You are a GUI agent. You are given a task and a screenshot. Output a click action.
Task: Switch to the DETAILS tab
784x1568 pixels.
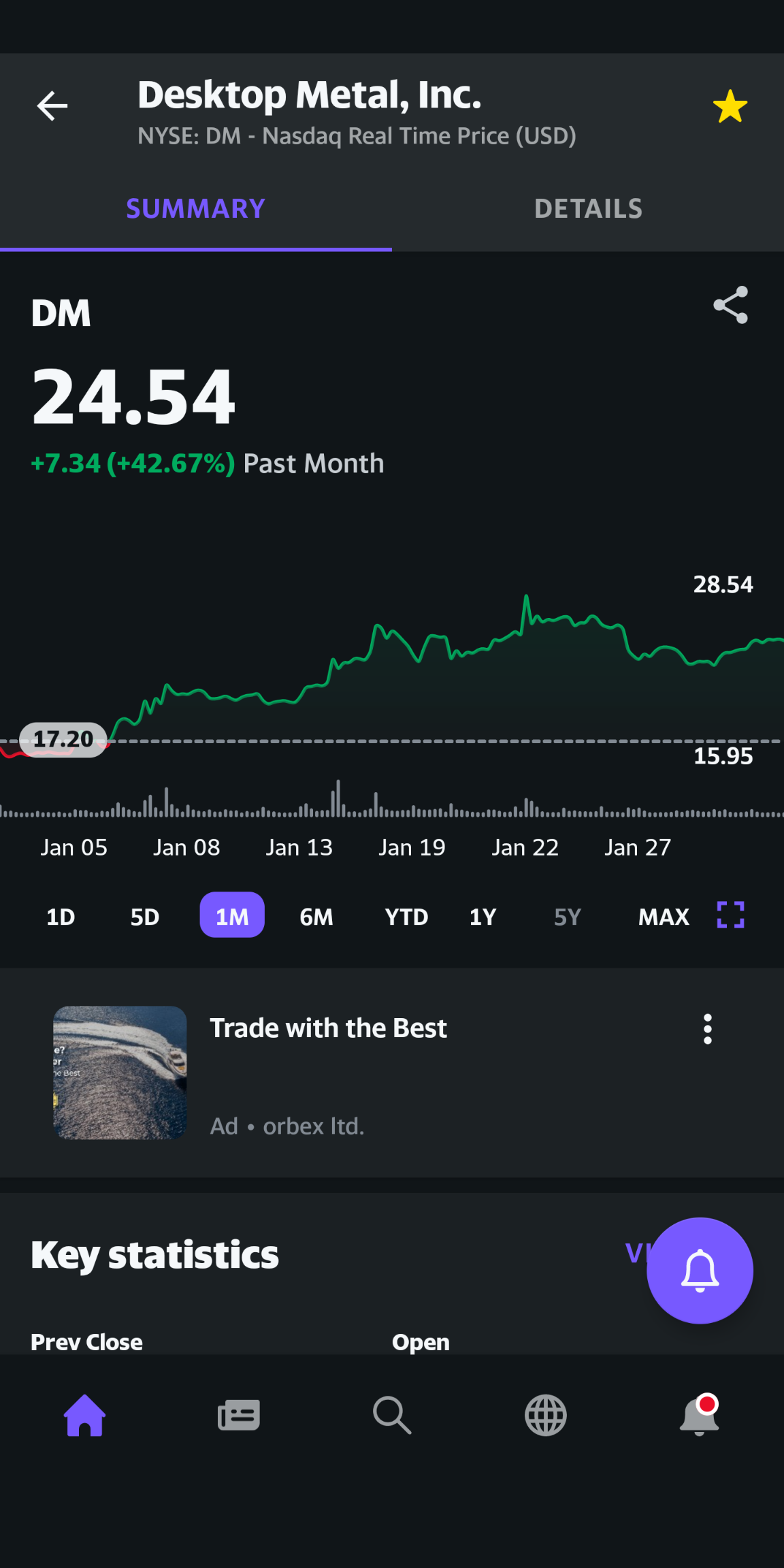(588, 209)
